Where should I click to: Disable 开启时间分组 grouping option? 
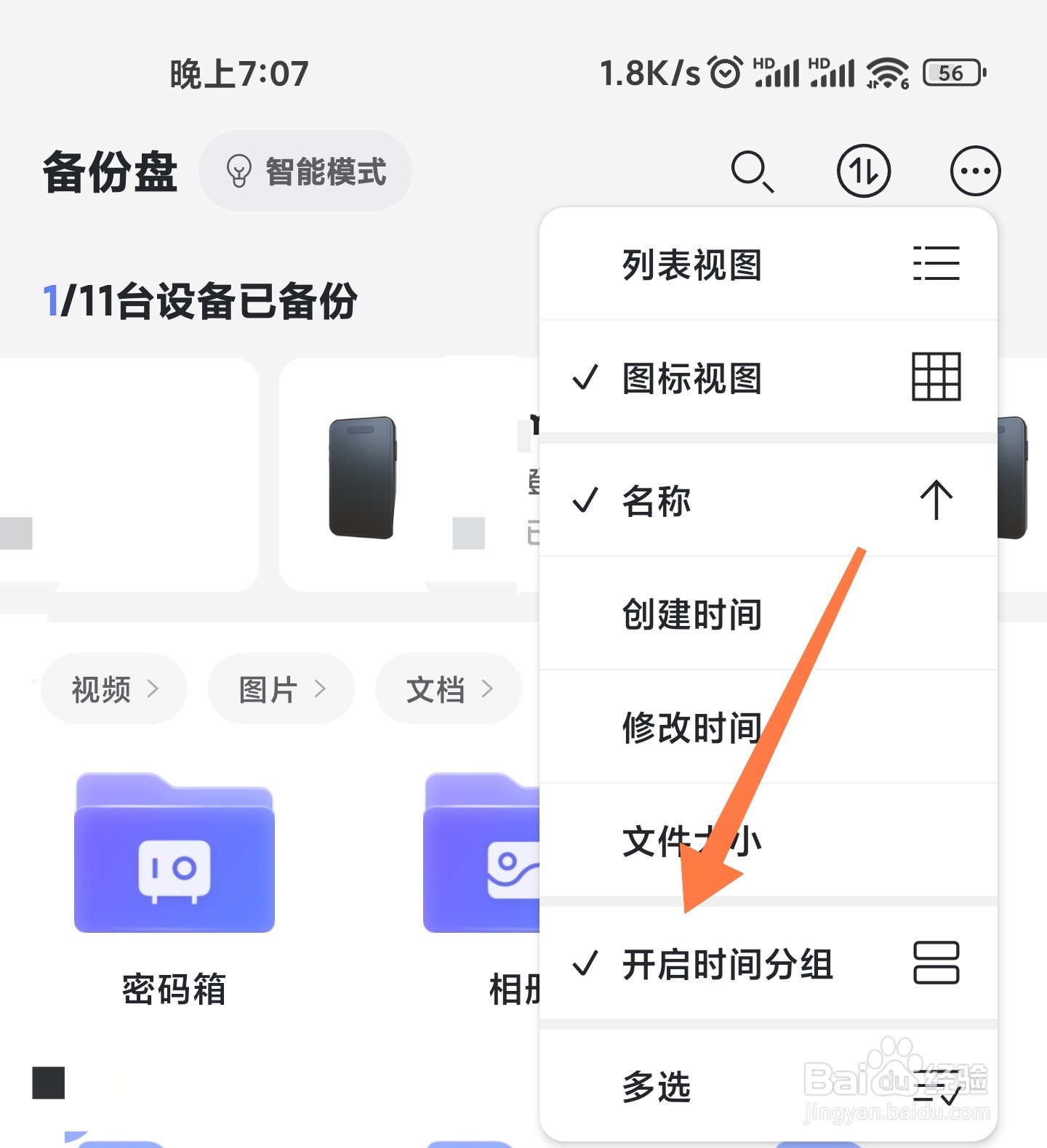[x=727, y=966]
